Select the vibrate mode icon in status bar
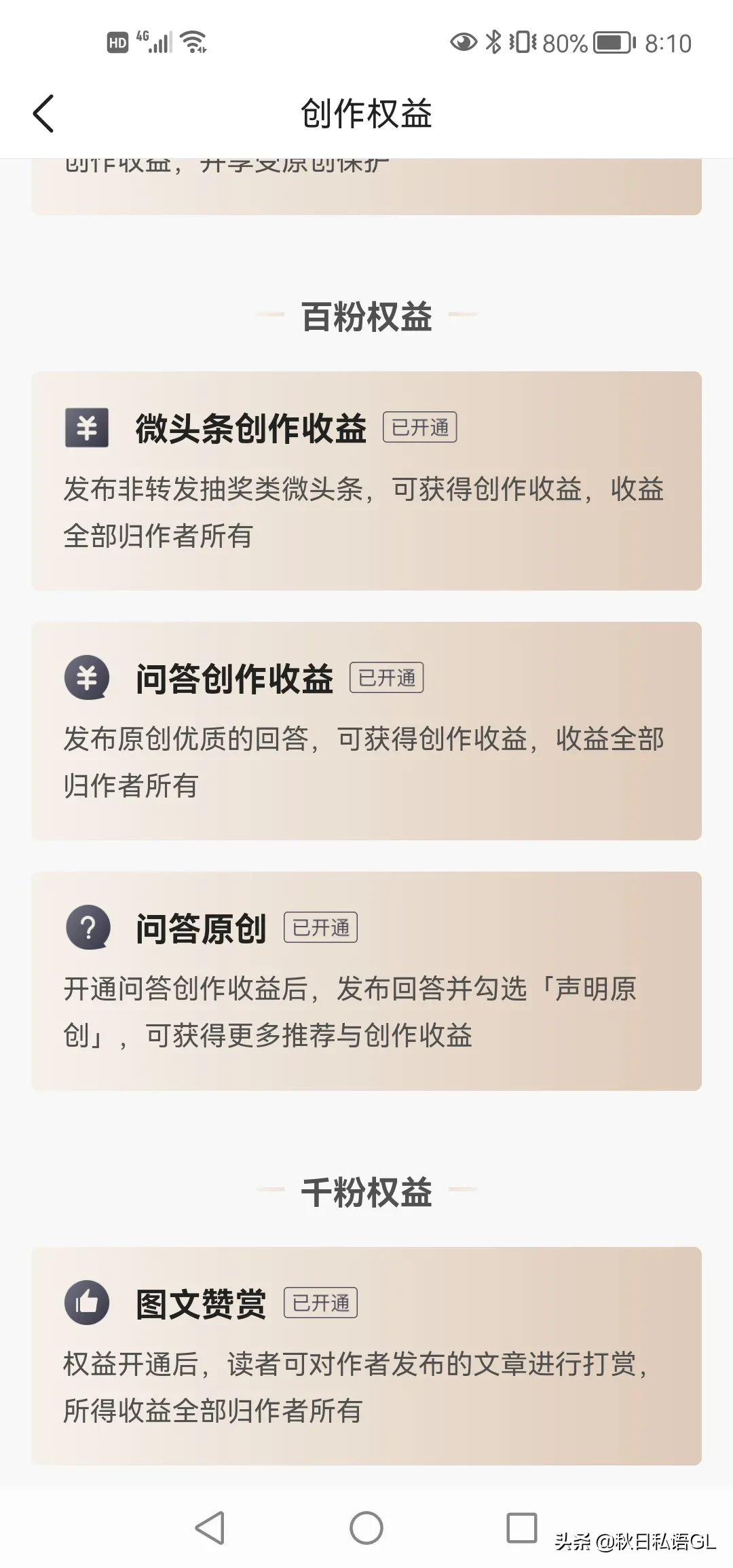 tap(523, 43)
